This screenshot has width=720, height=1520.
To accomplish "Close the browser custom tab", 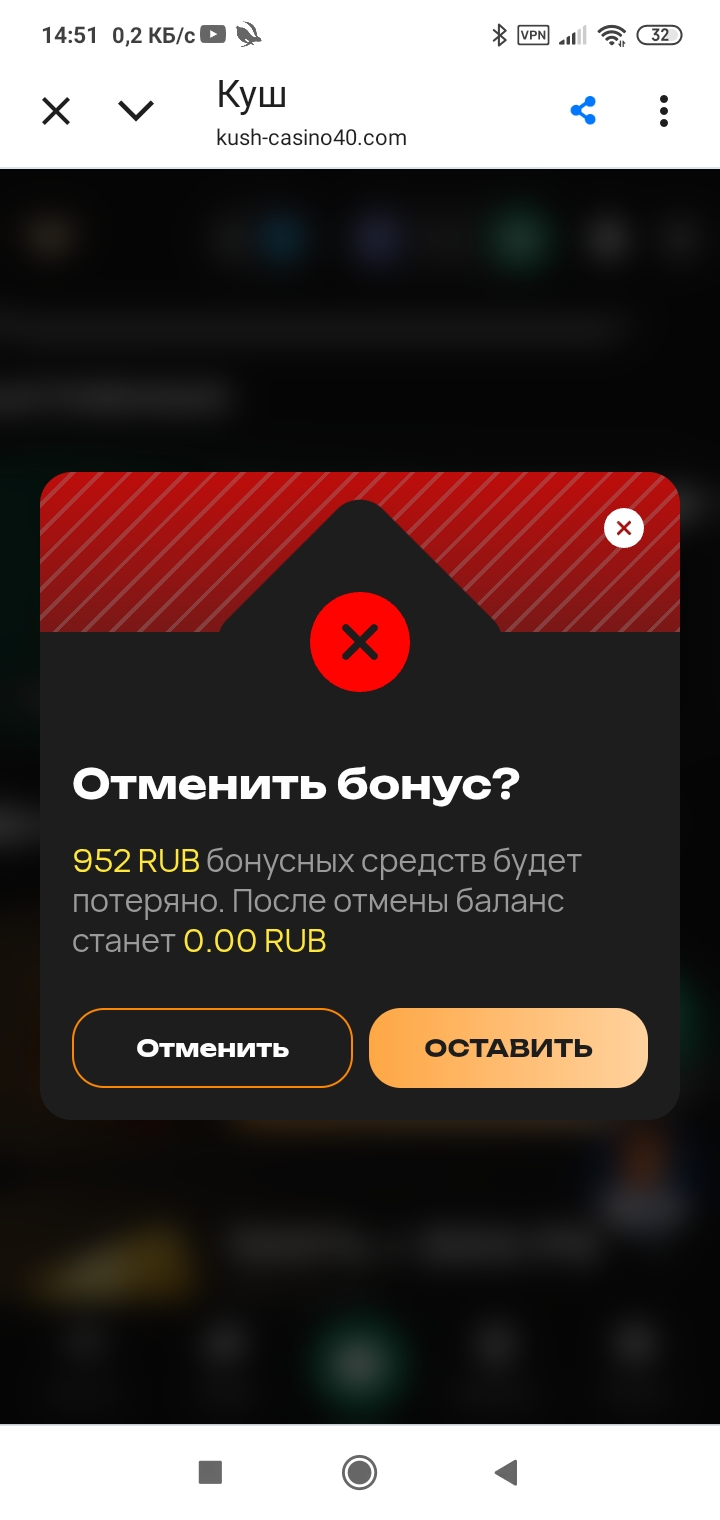I will pos(56,111).
